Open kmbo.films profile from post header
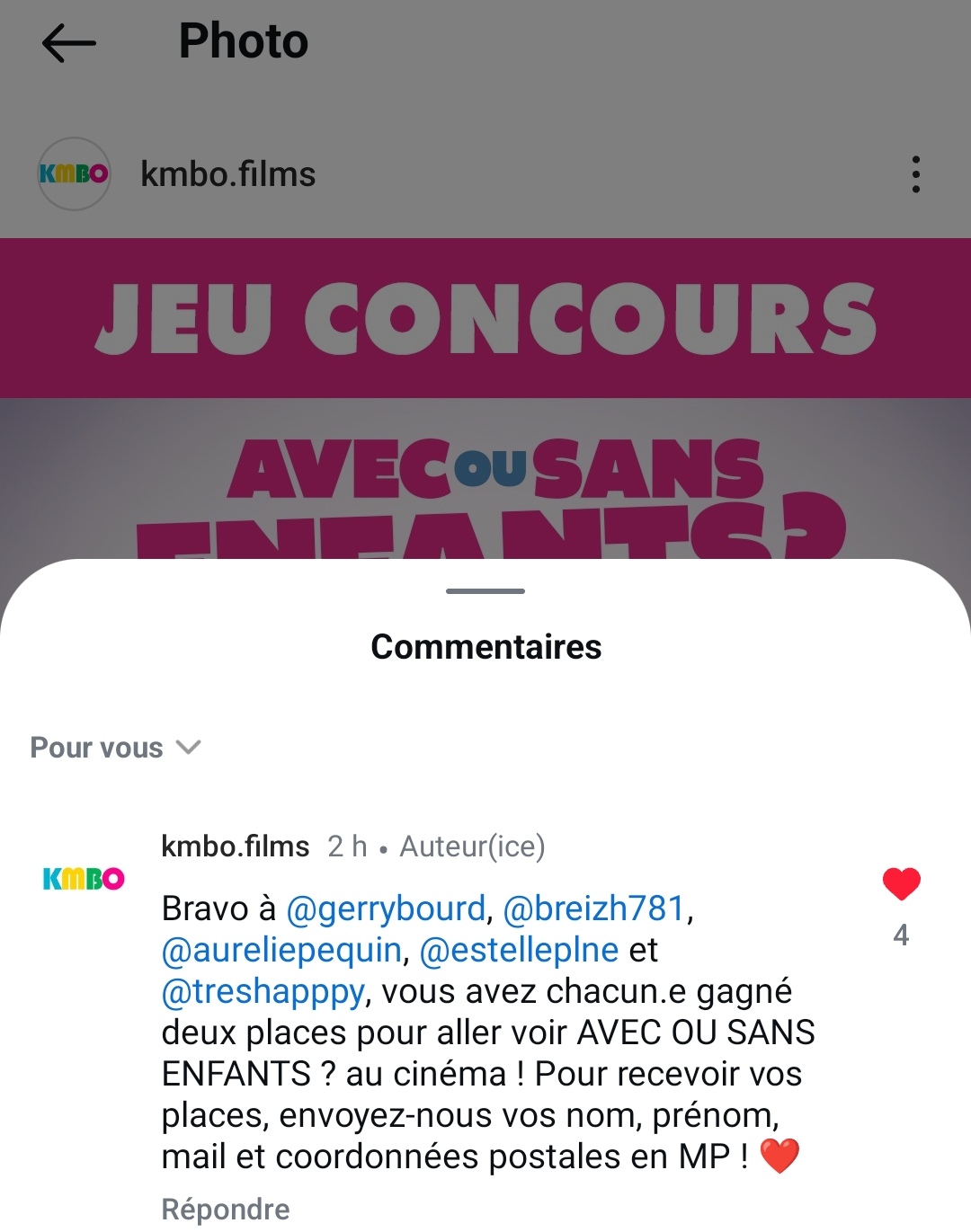This screenshot has width=971, height=1232. [x=227, y=174]
